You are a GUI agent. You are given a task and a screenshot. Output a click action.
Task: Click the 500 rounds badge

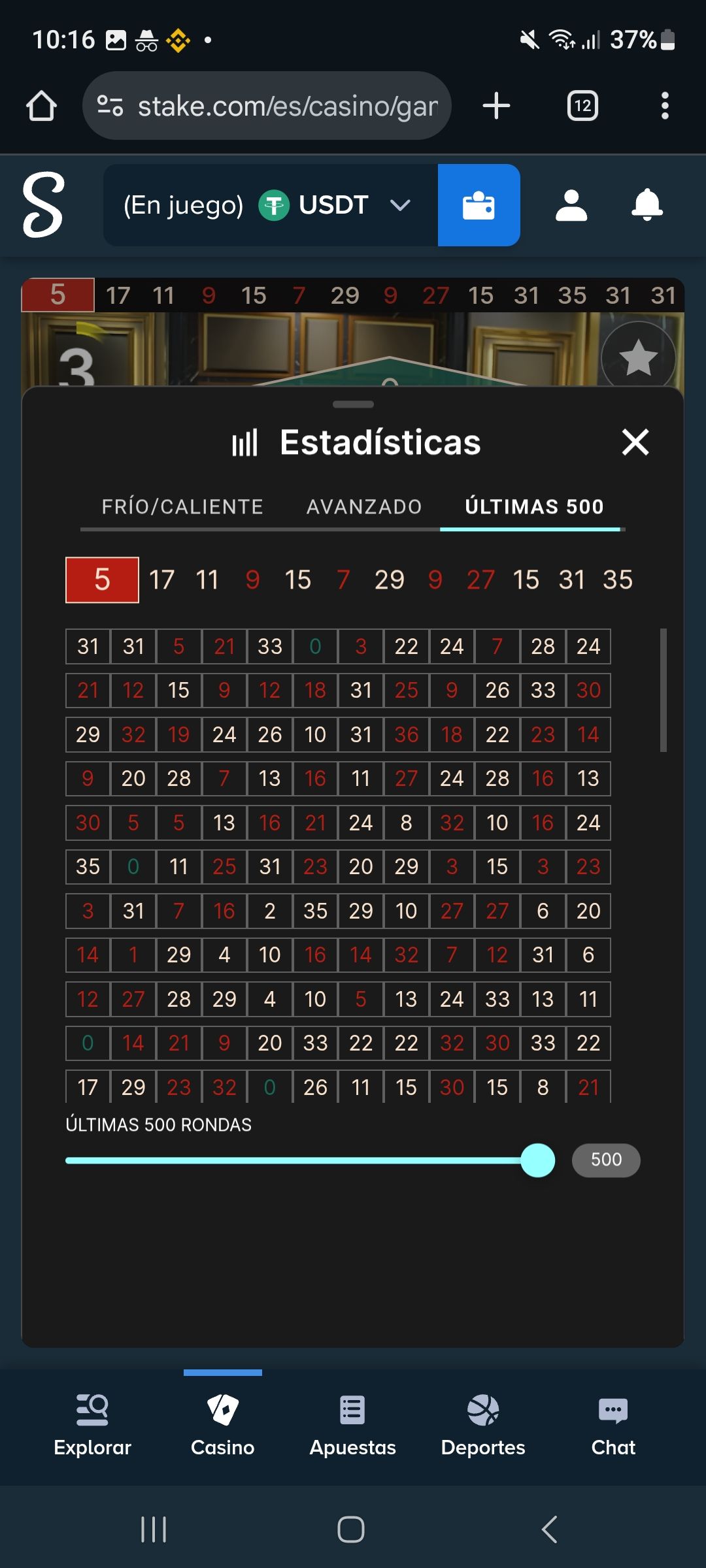(605, 1160)
